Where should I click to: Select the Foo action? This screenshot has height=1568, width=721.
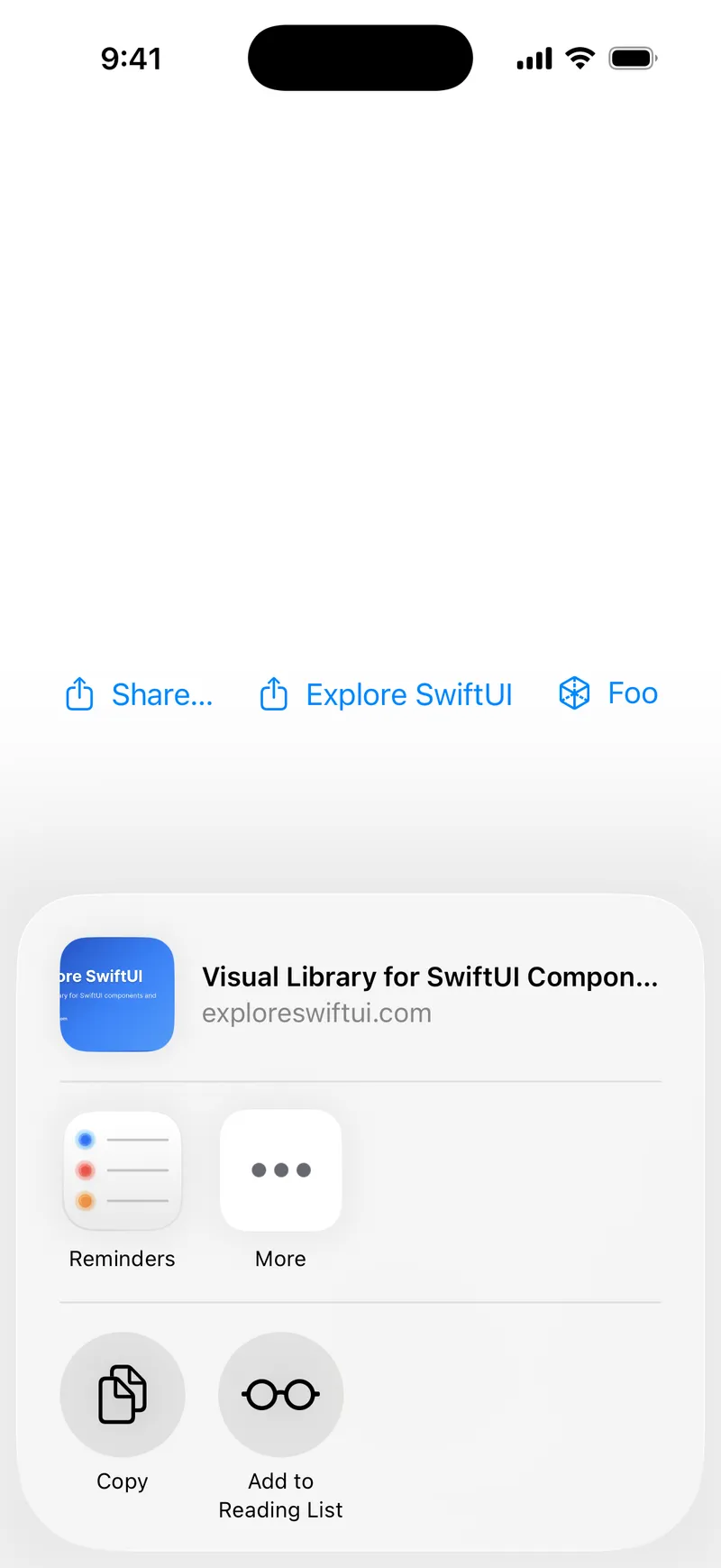634,692
